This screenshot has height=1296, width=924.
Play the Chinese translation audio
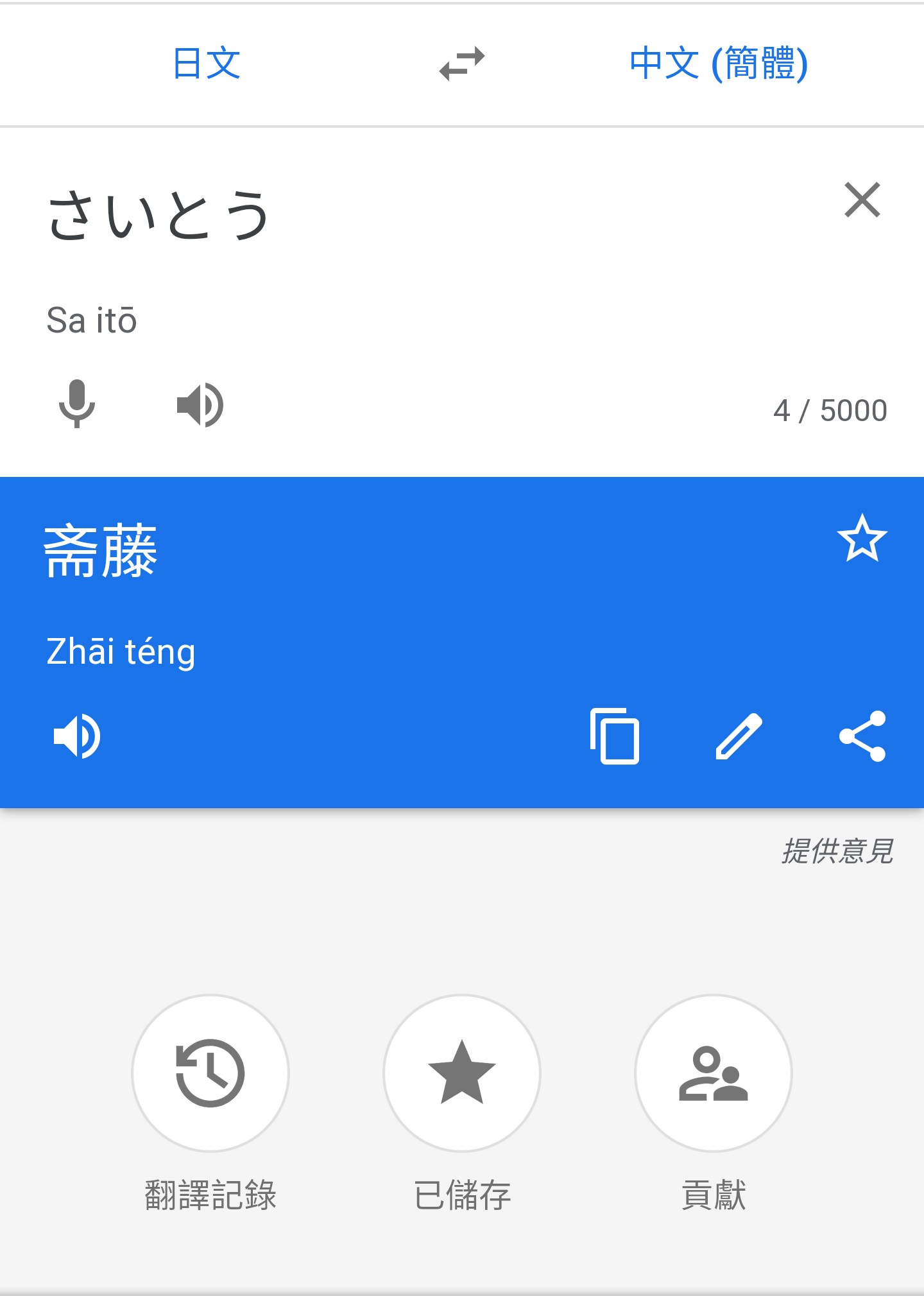pos(77,736)
